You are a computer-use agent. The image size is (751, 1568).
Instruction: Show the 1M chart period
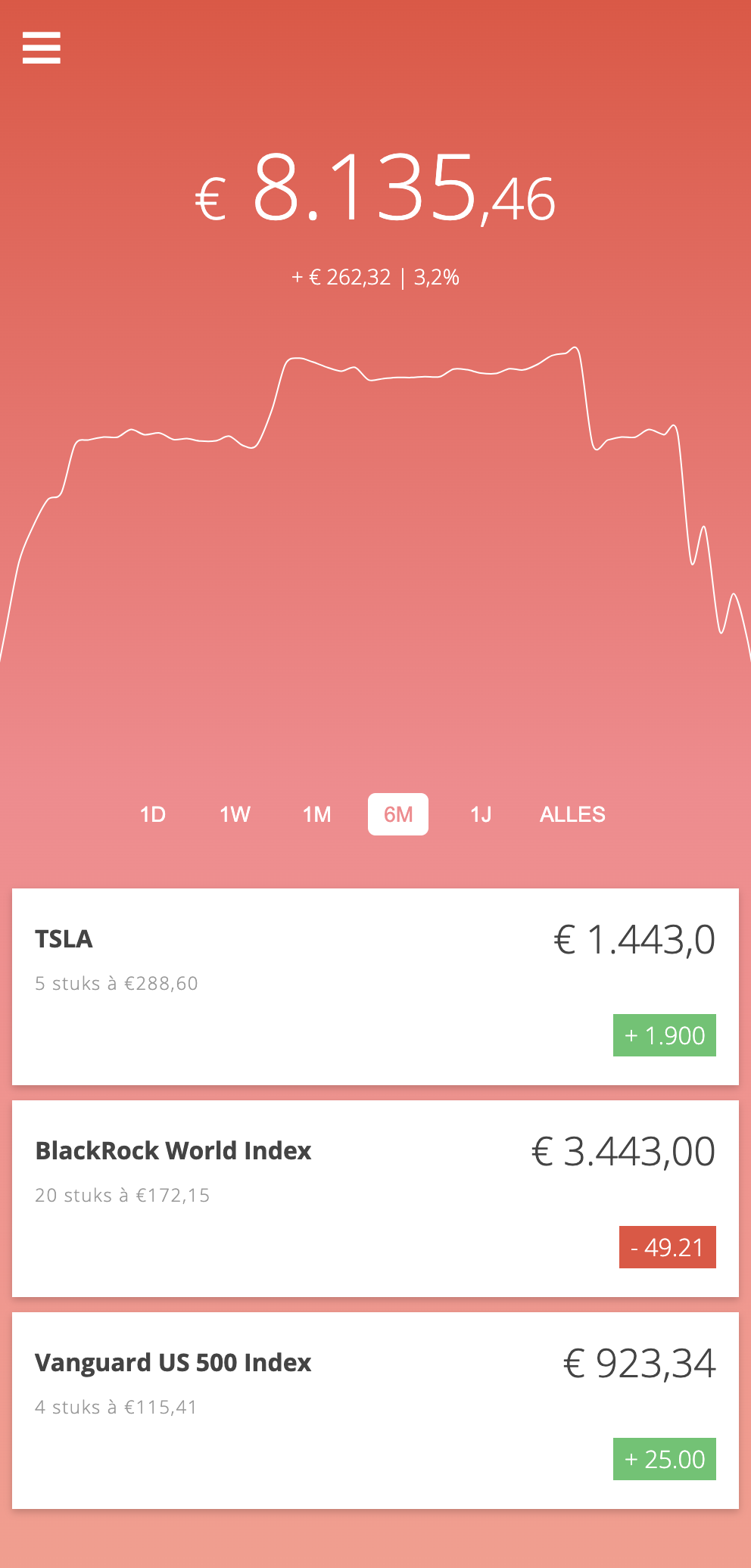316,814
